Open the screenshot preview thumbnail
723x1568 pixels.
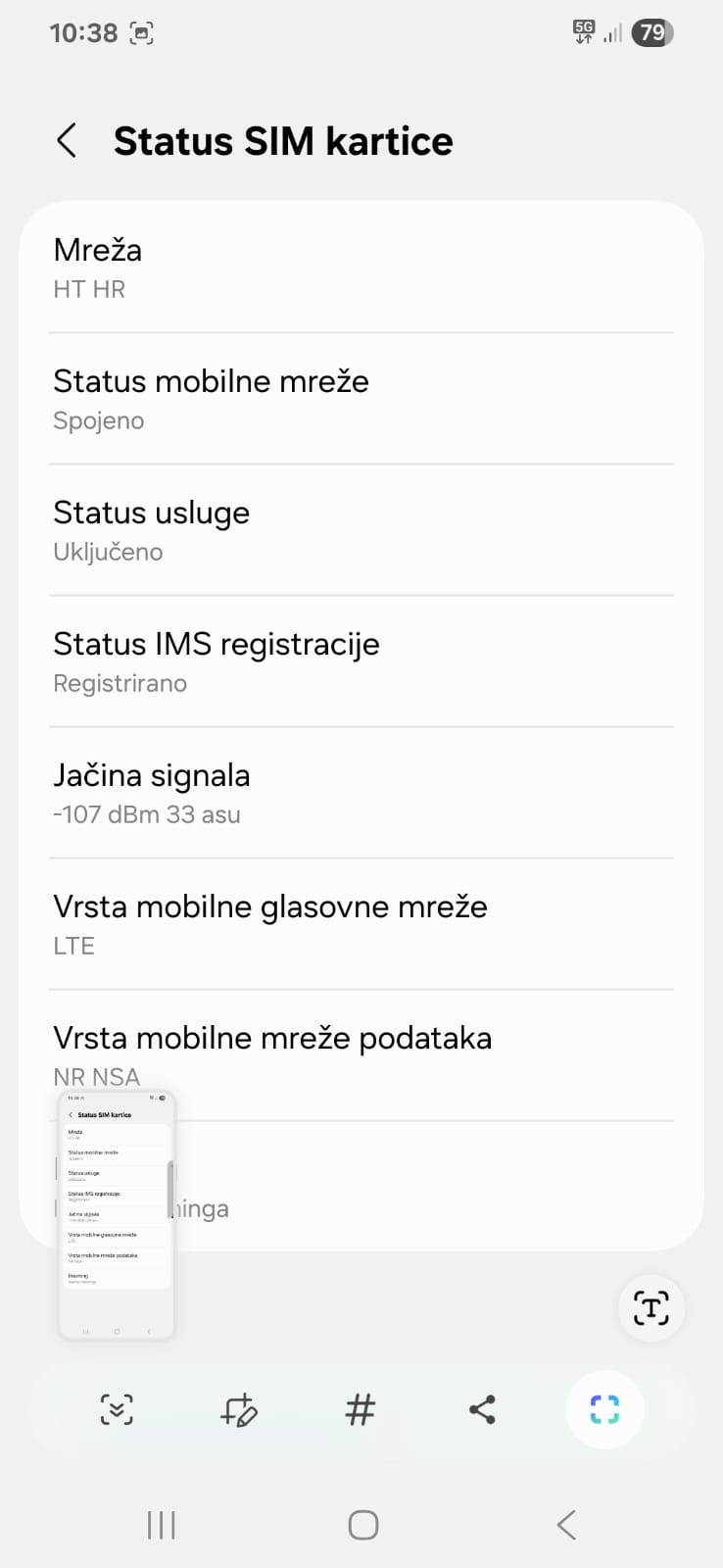coord(117,1214)
